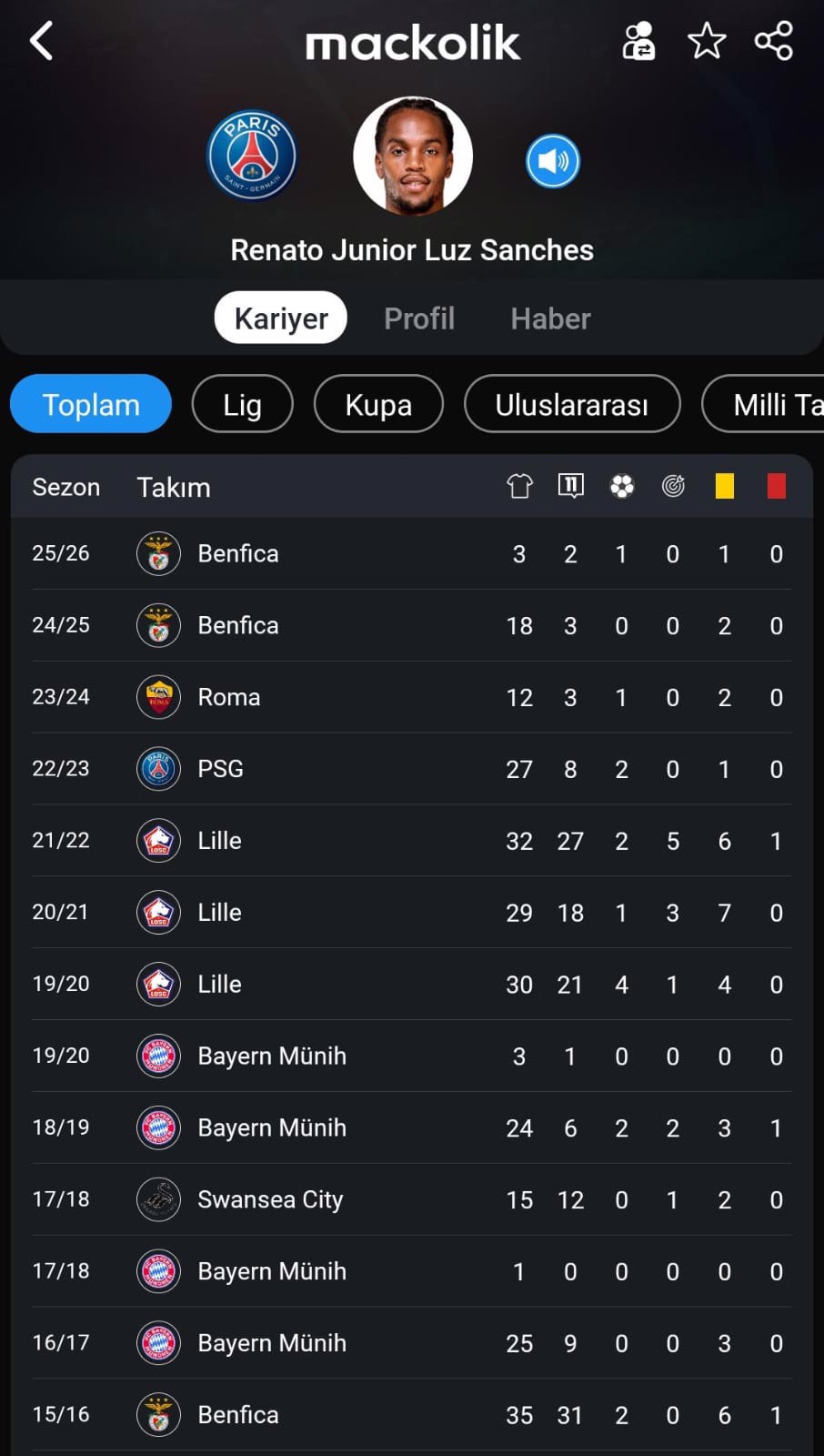Image resolution: width=824 pixels, height=1456 pixels.
Task: Select the Kariyer tab
Action: [x=281, y=318]
